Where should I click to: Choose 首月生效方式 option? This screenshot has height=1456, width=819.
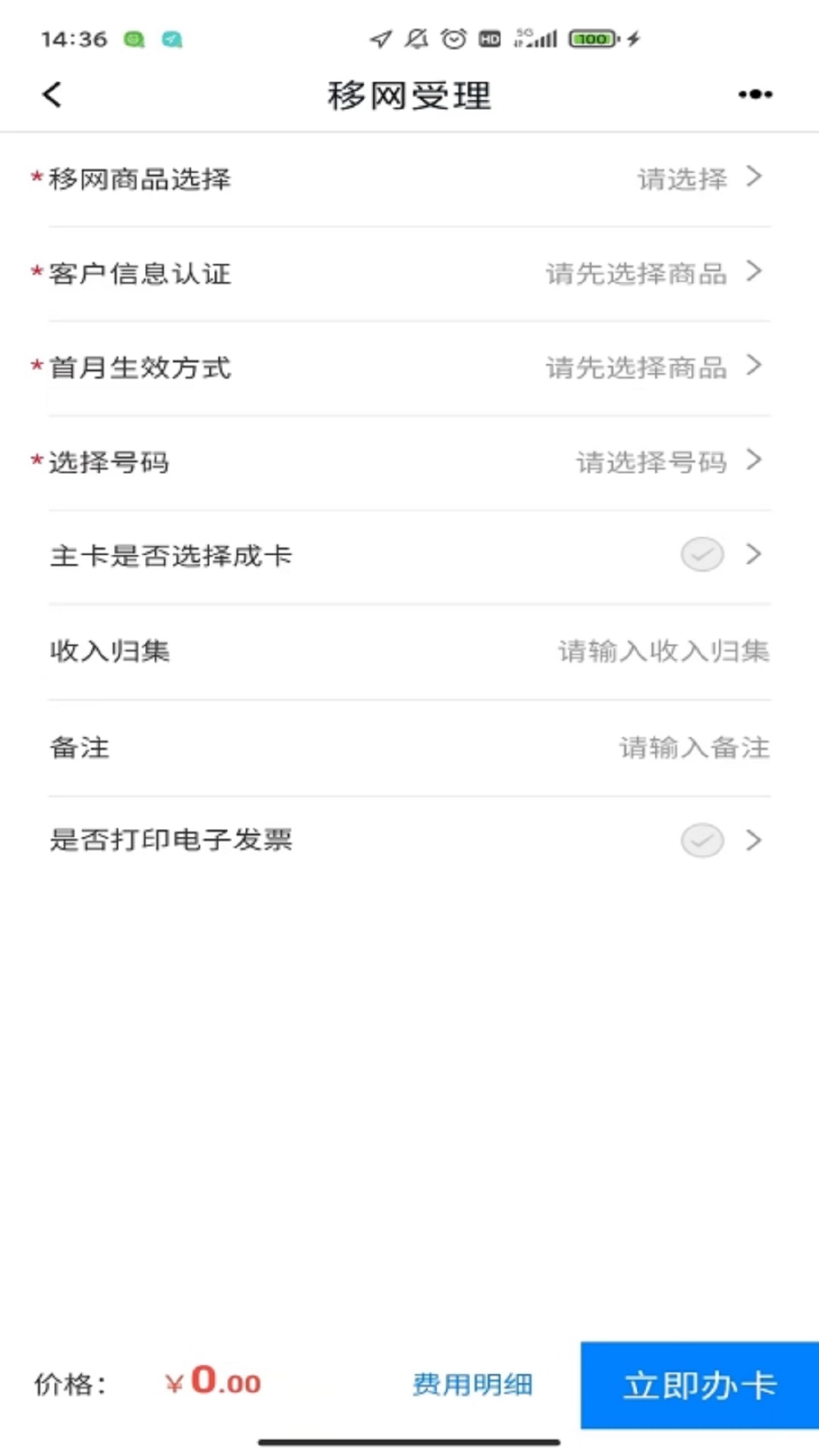[409, 368]
